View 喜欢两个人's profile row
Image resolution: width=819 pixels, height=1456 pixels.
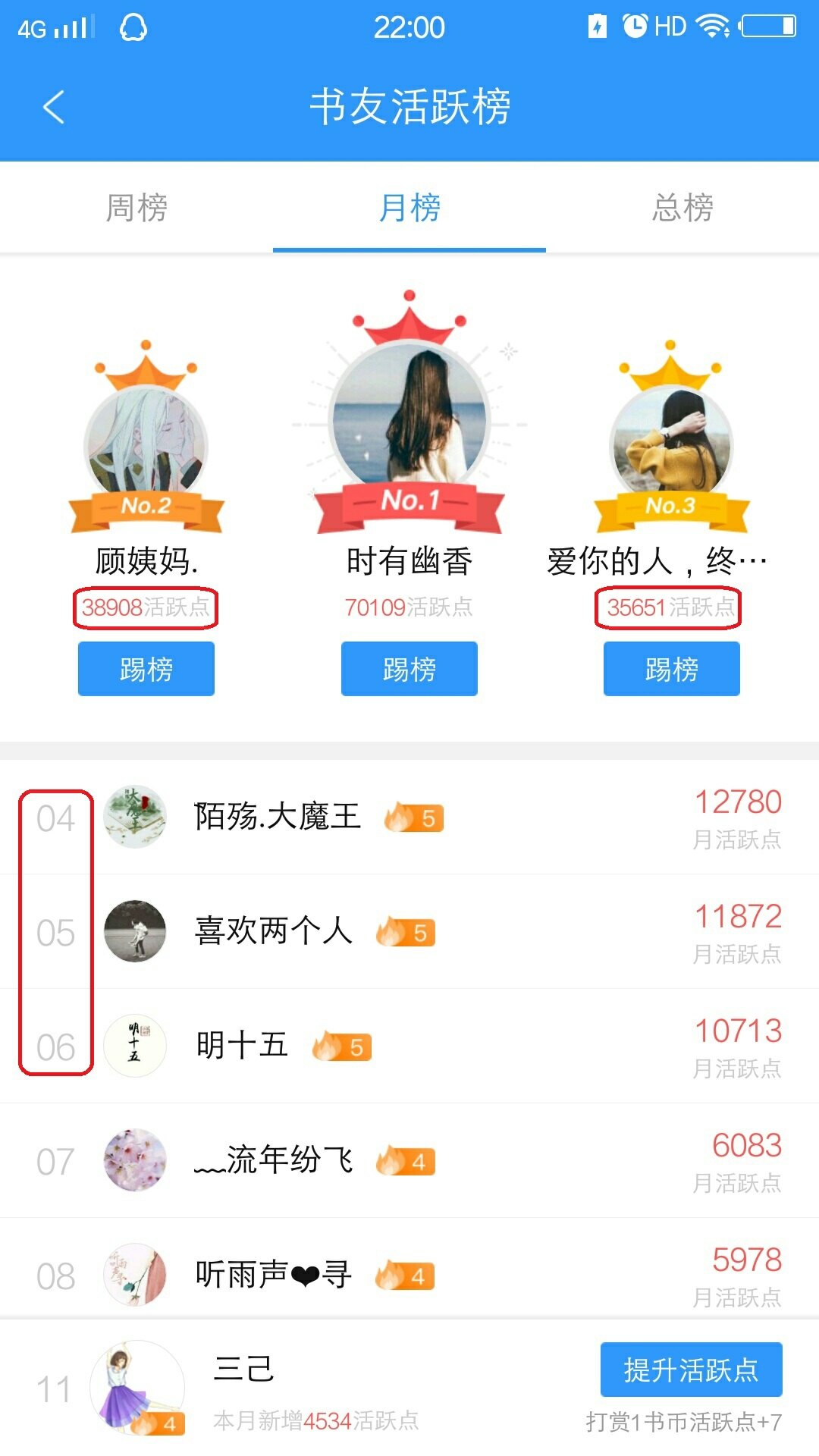[x=409, y=932]
